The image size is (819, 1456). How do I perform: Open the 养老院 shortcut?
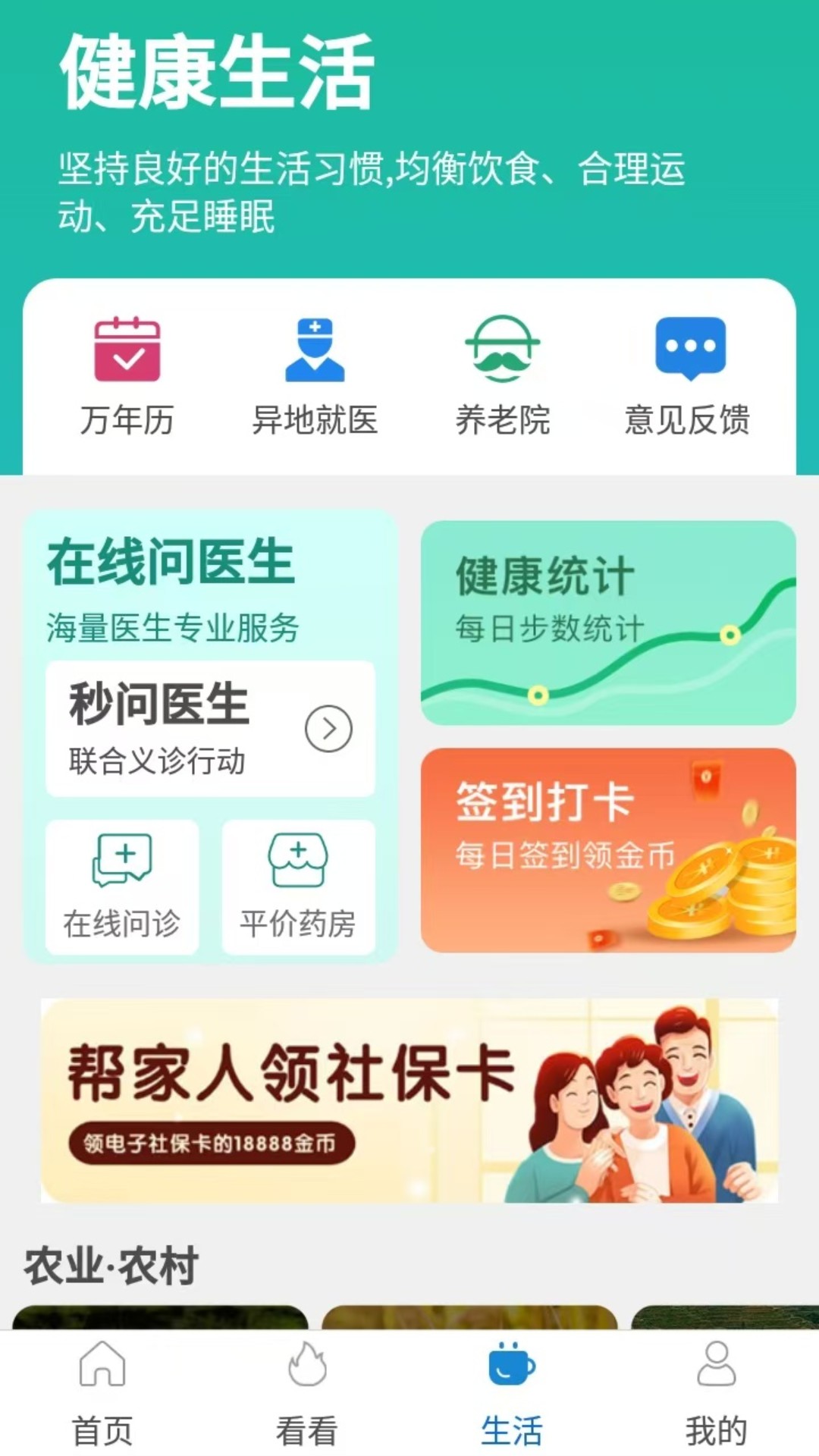(x=502, y=376)
